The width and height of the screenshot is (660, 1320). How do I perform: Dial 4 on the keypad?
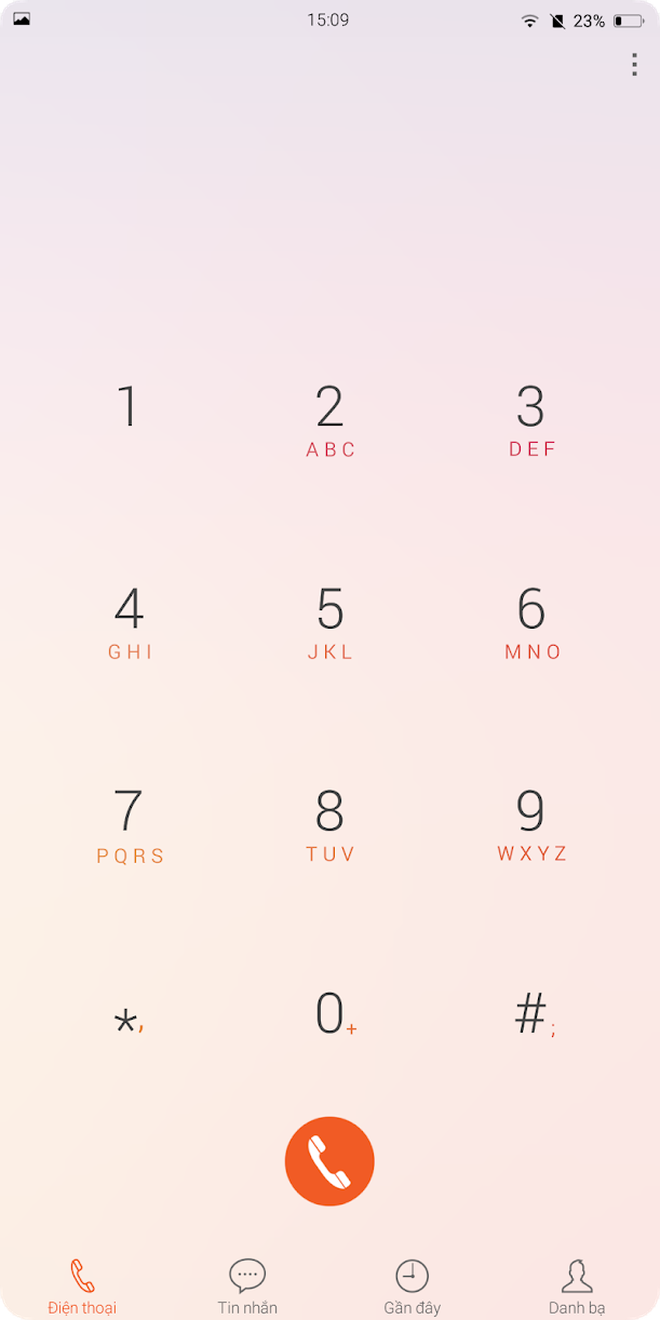click(x=130, y=622)
